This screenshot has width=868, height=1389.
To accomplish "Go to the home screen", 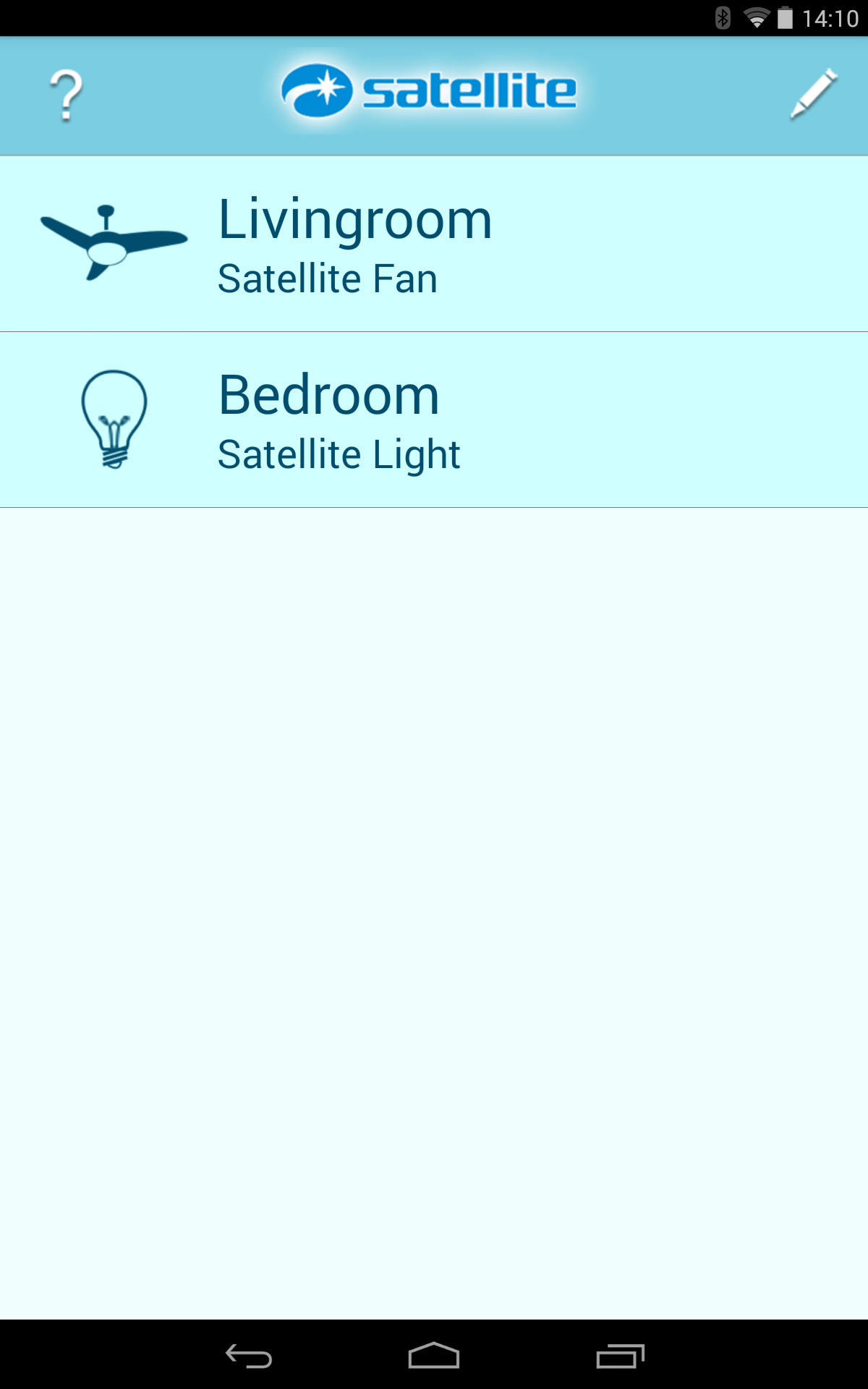I will pos(434,1356).
